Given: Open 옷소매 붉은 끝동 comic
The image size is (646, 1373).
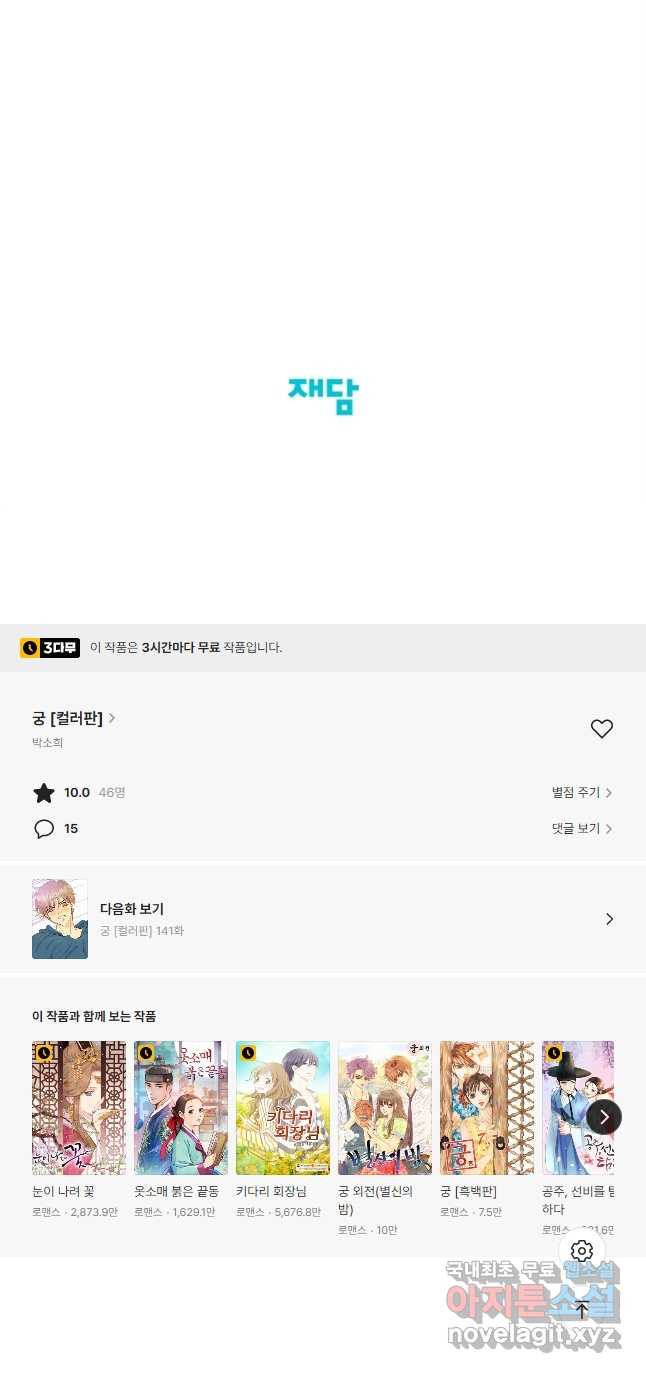Looking at the screenshot, I should pos(181,1108).
